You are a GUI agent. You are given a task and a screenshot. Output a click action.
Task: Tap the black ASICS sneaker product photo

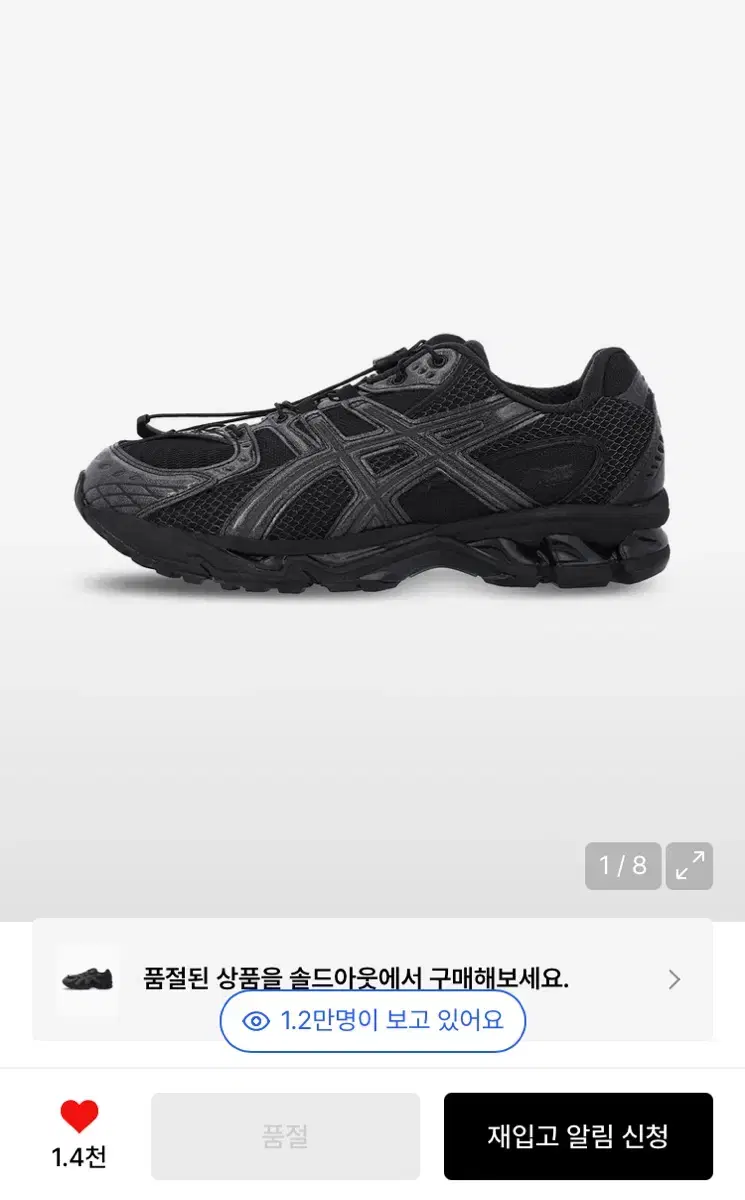pos(372,470)
